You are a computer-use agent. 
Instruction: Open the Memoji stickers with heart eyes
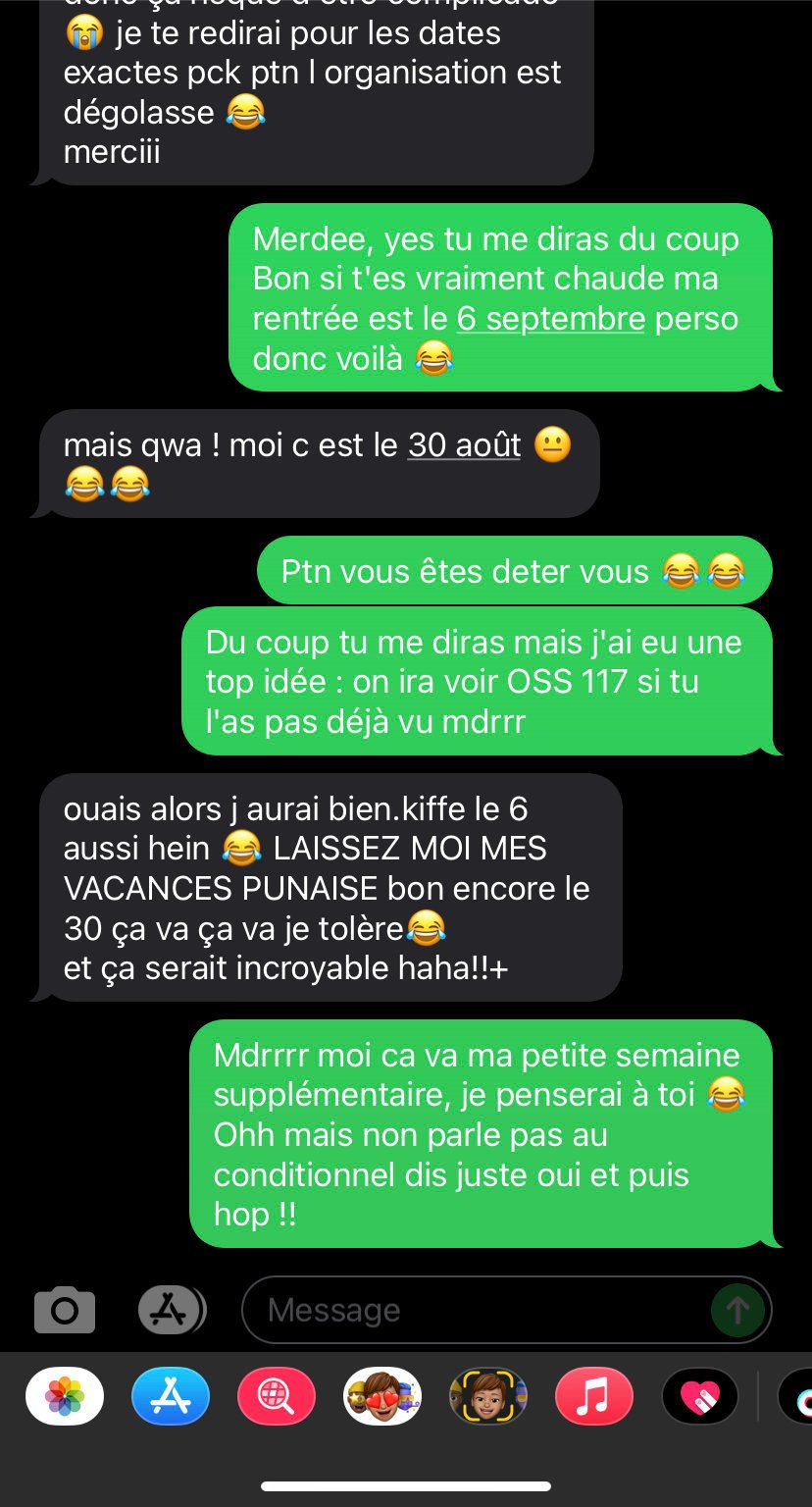[x=382, y=1395]
